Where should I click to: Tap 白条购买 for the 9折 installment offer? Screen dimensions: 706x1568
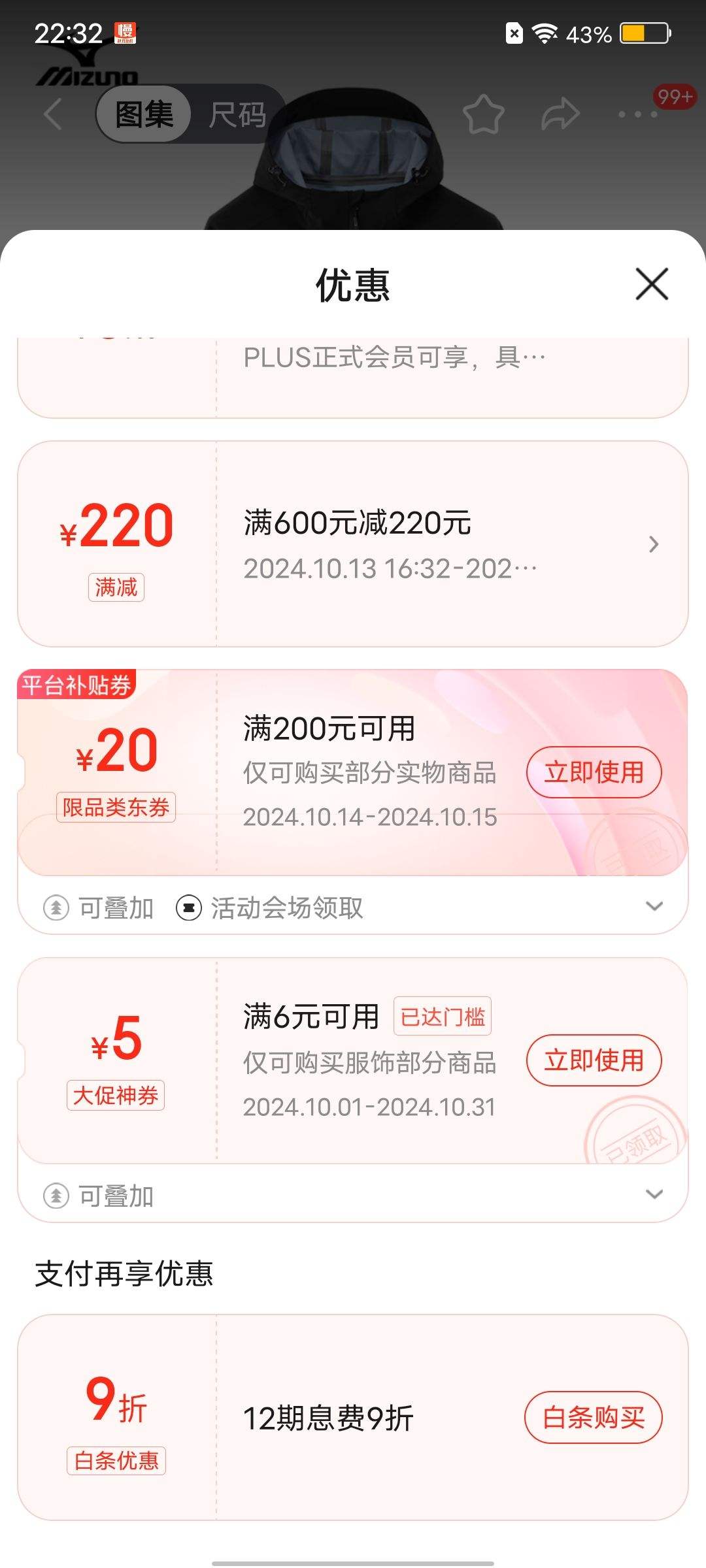point(592,1416)
